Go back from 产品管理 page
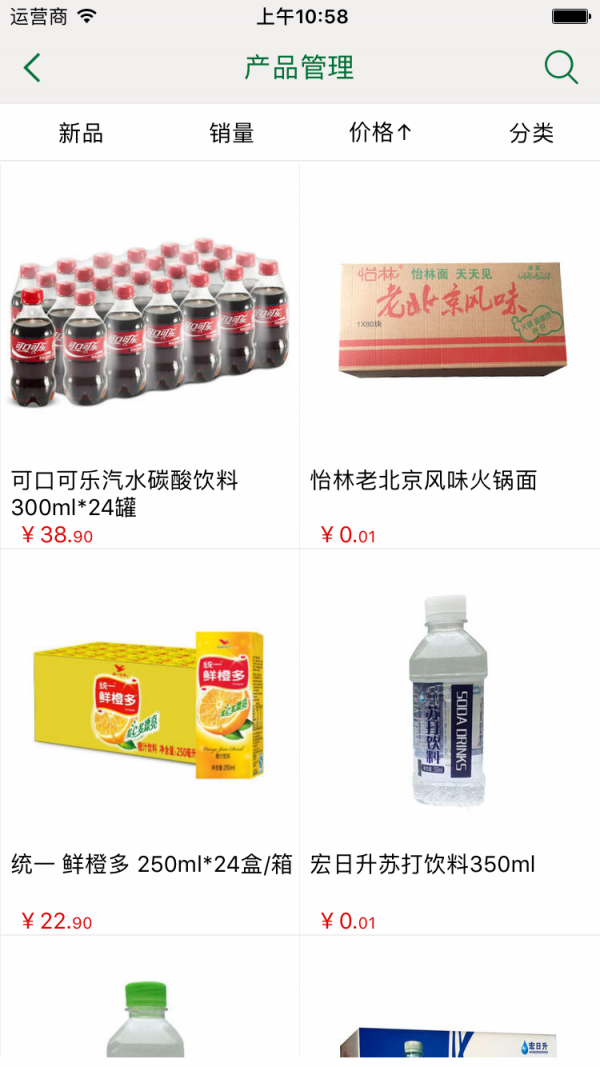 (x=32, y=68)
